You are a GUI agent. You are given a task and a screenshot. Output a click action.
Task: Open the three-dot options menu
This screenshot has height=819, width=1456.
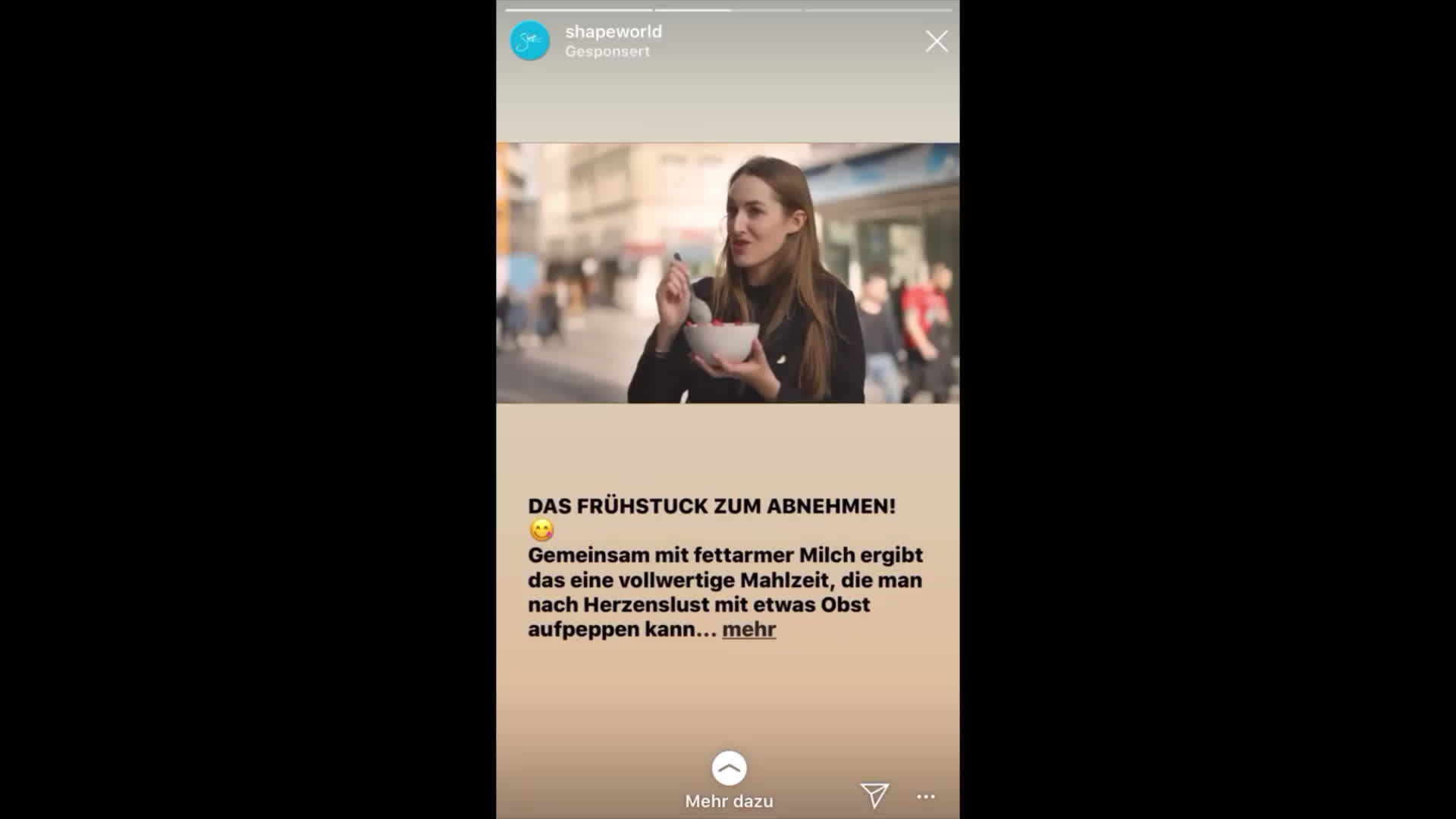(926, 796)
